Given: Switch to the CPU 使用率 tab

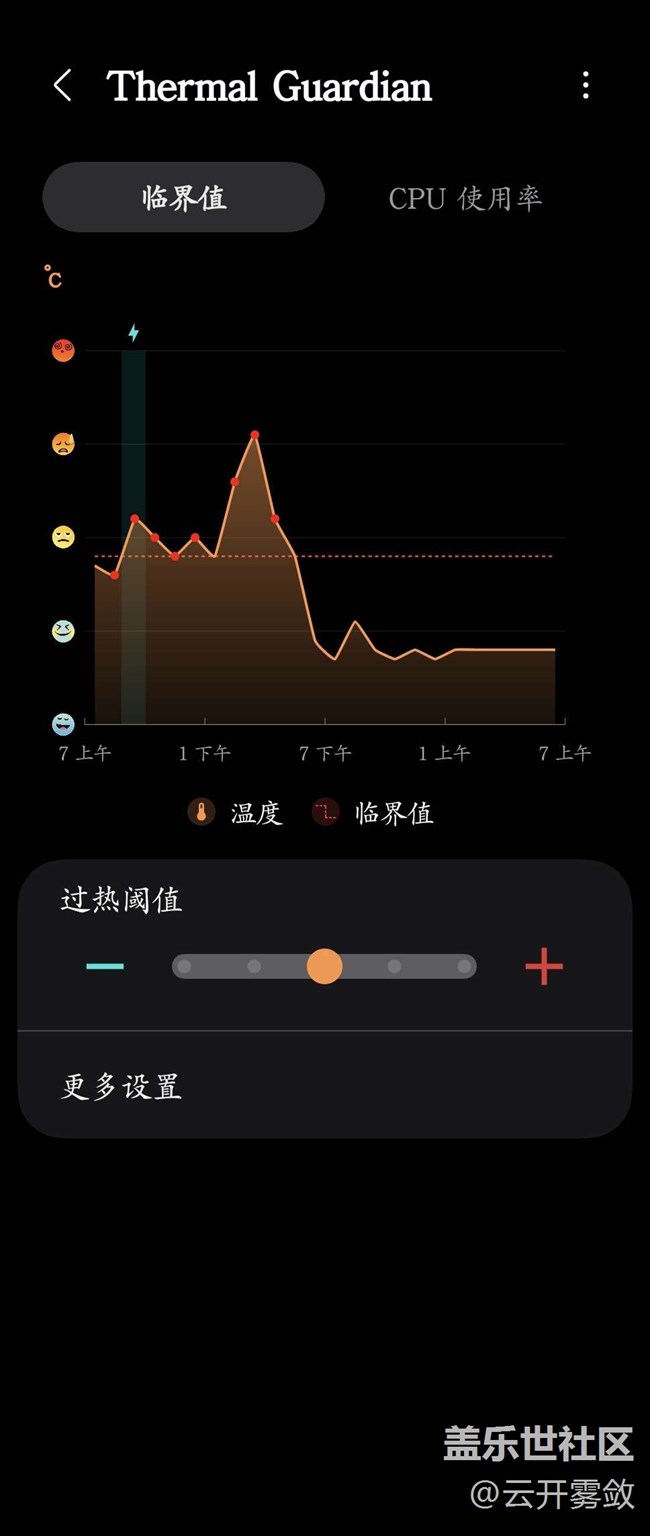Looking at the screenshot, I should (x=465, y=198).
